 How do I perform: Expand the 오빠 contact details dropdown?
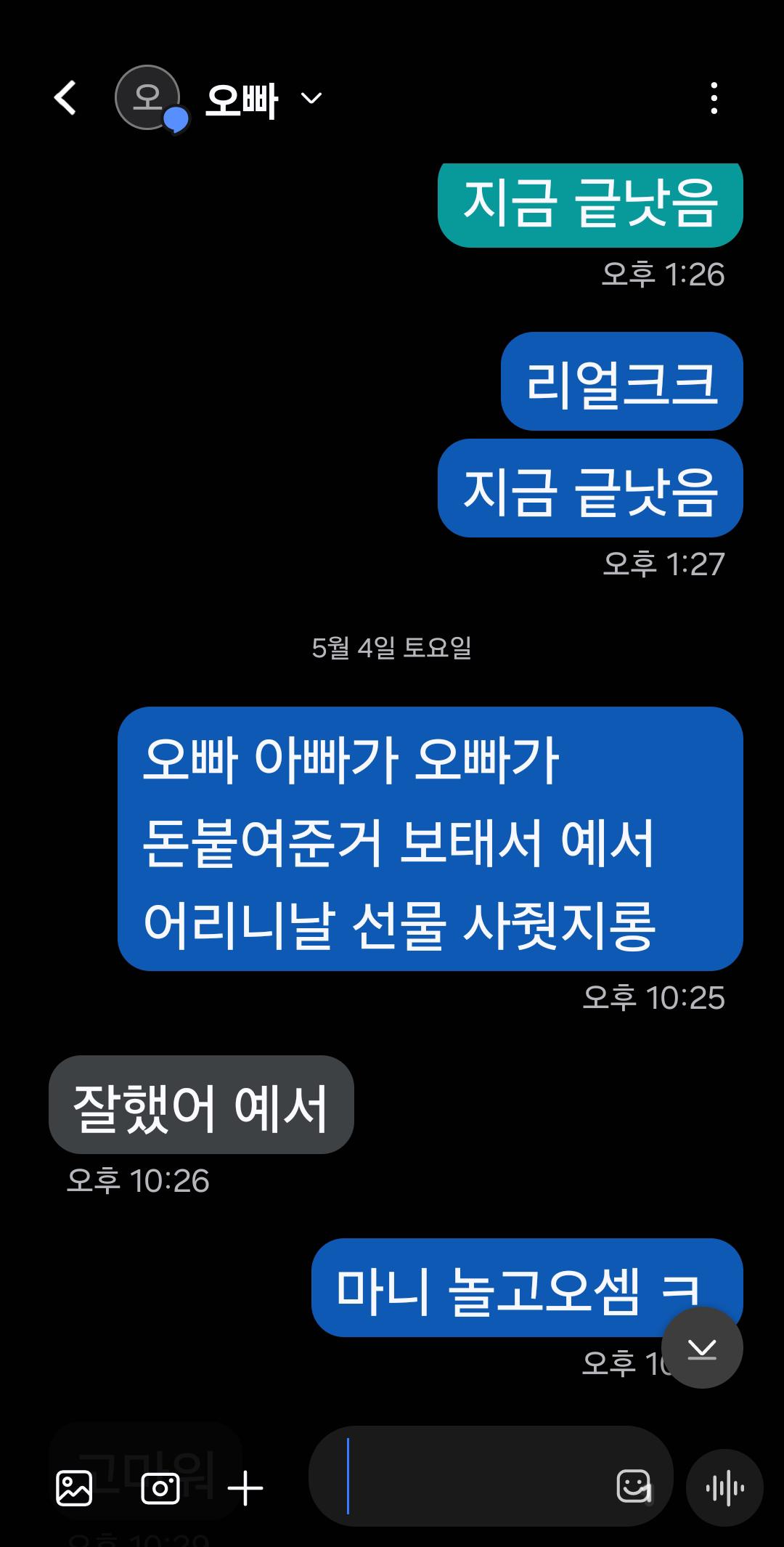(x=311, y=98)
